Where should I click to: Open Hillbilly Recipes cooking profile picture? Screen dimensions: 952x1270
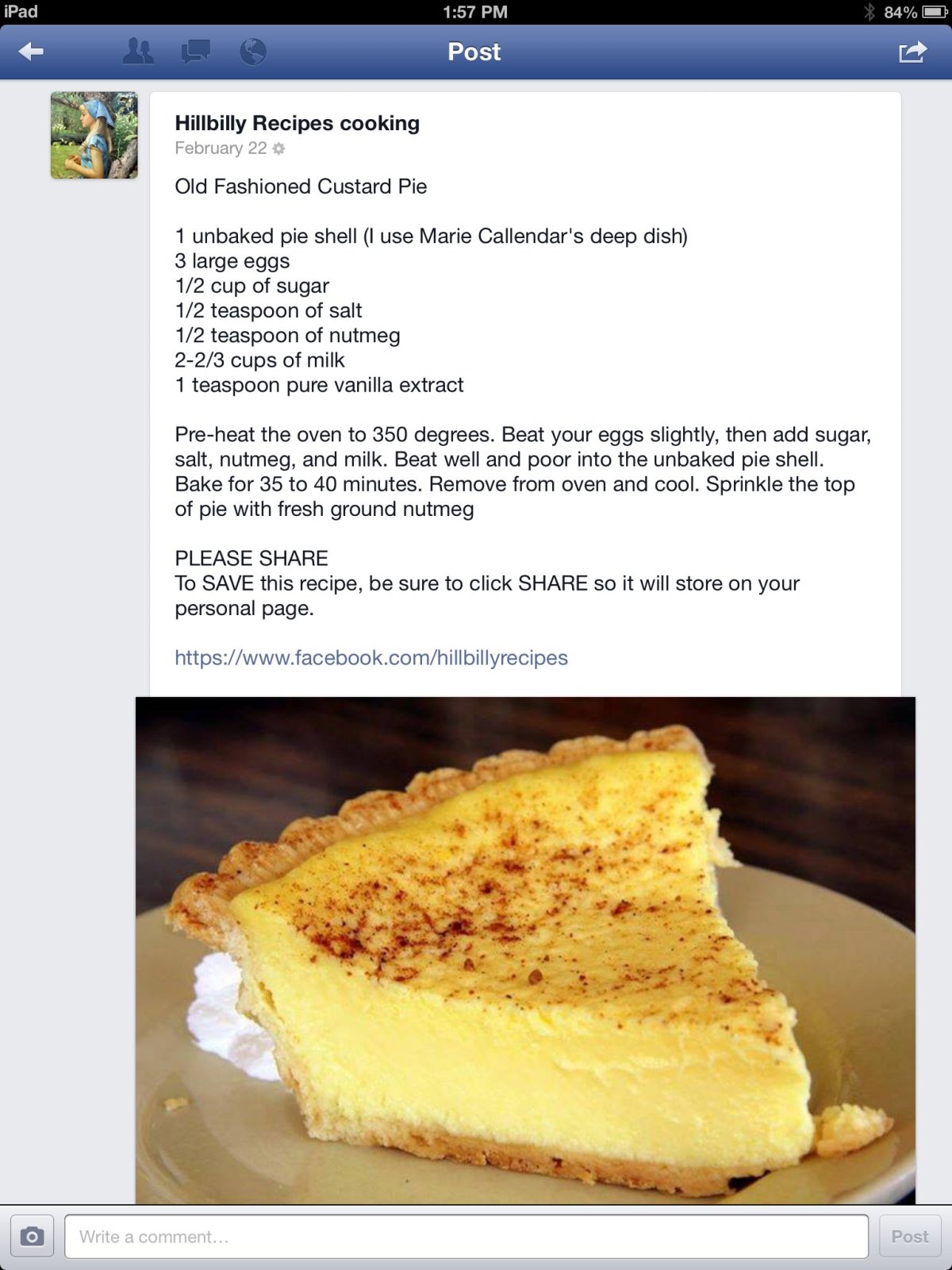tap(94, 135)
